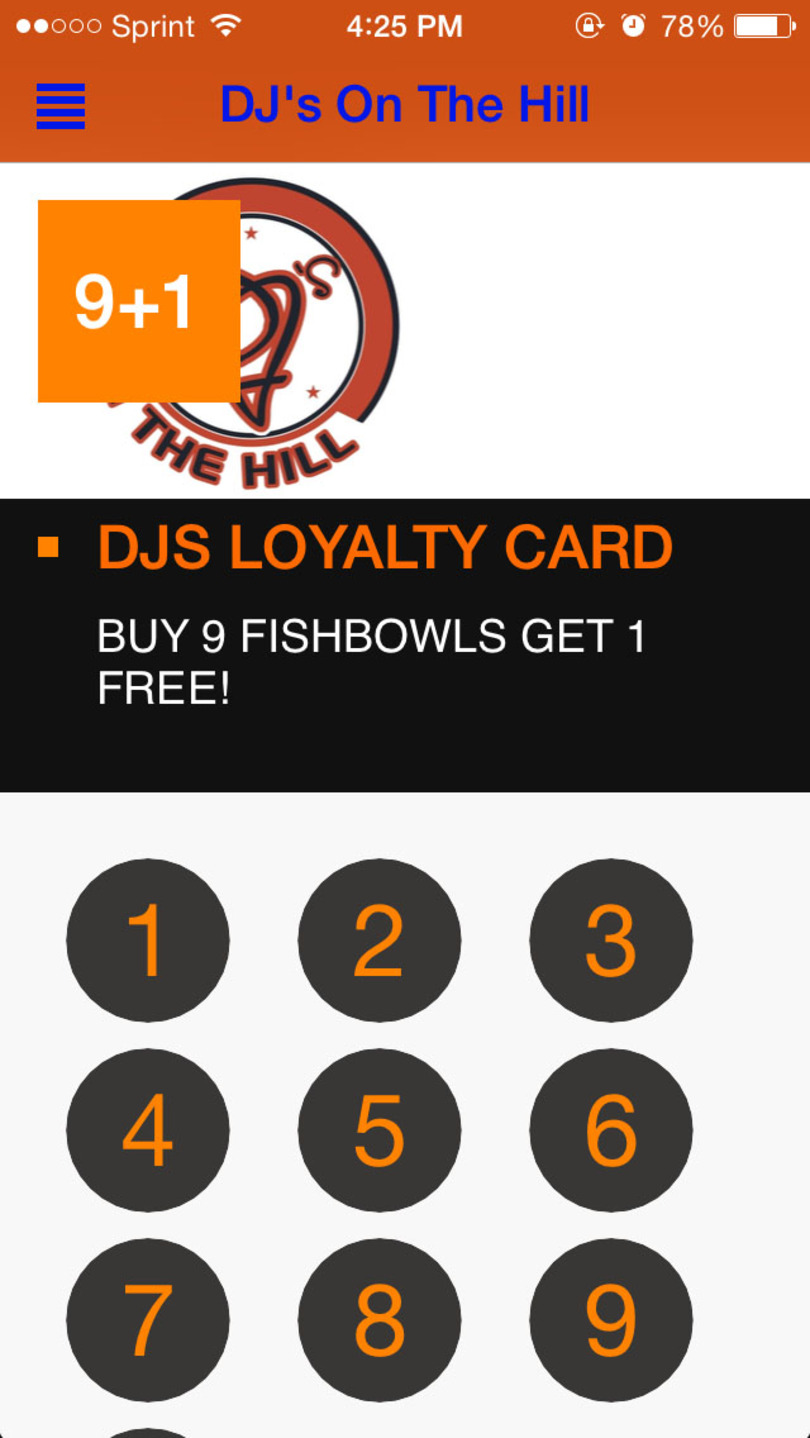Tap loyalty stamp number 1
This screenshot has width=810, height=1438.
tap(148, 940)
